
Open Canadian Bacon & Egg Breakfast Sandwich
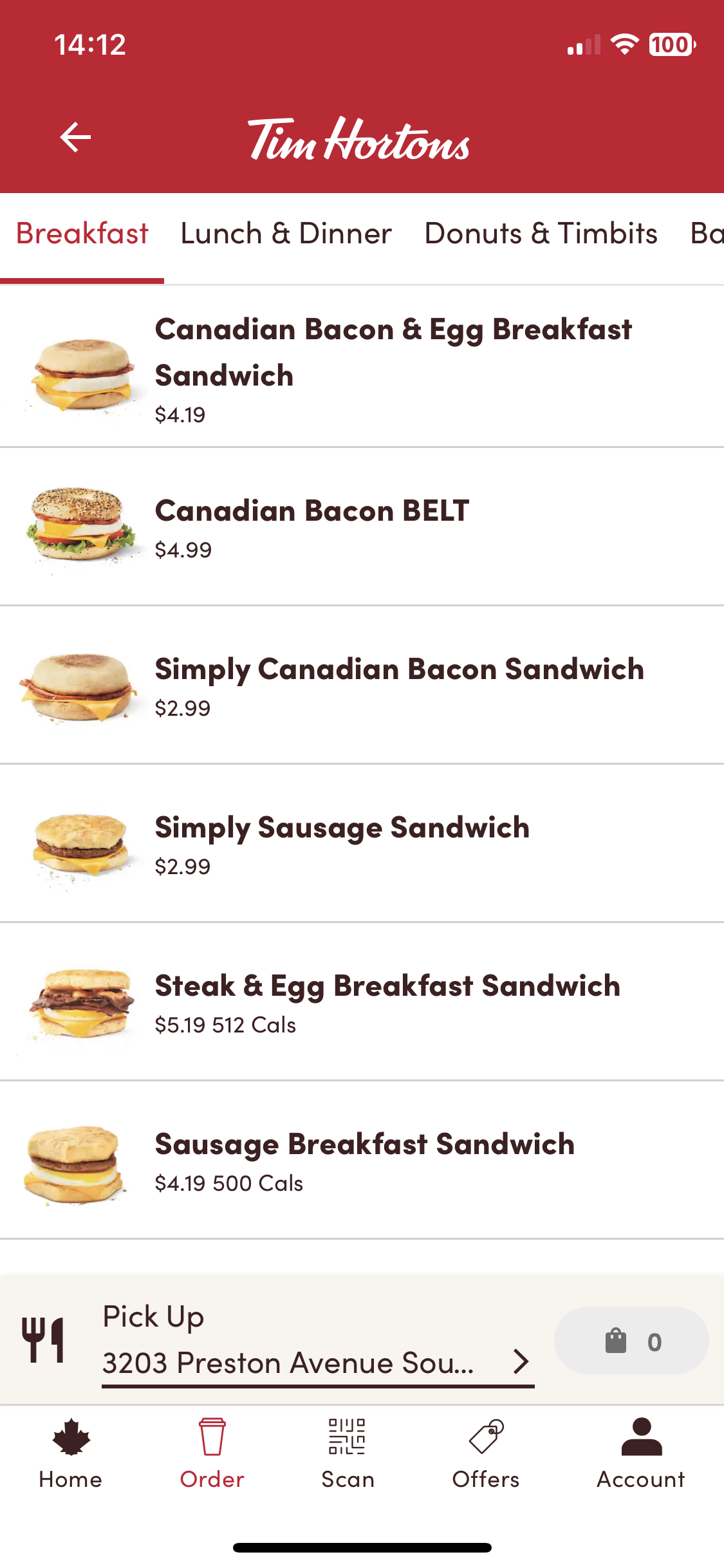point(362,367)
